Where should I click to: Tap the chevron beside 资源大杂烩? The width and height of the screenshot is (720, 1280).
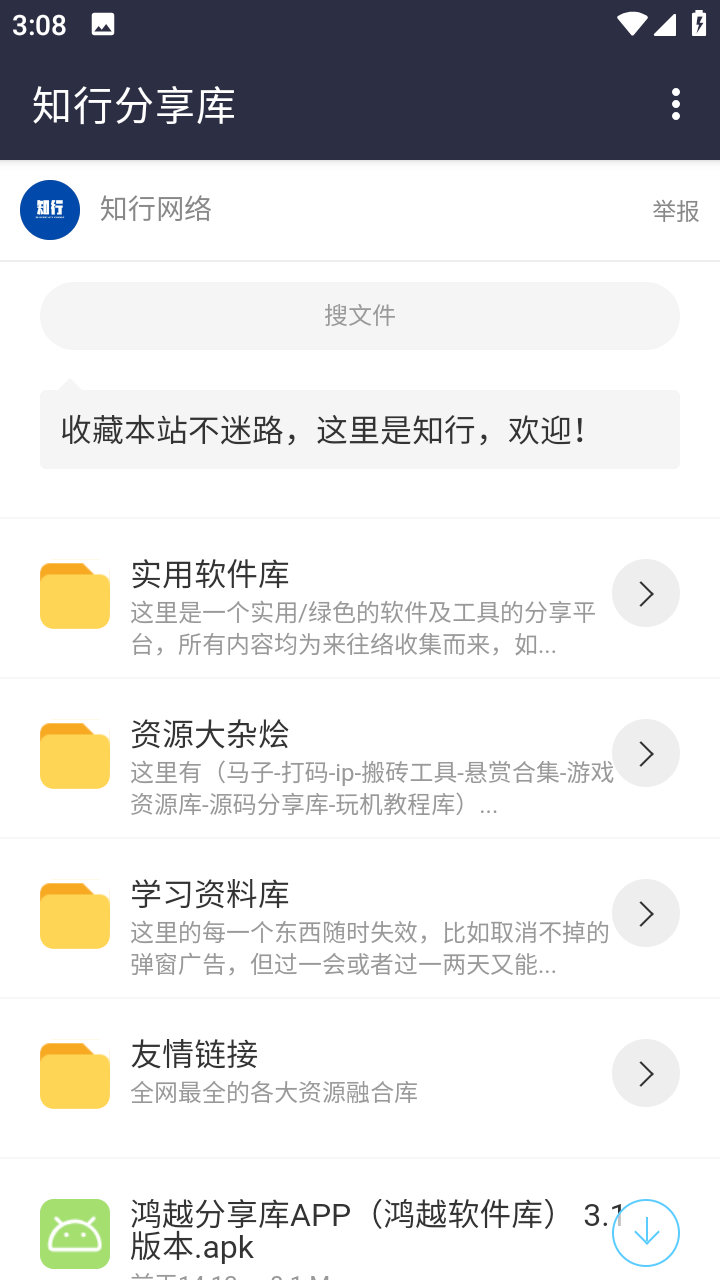tap(646, 753)
